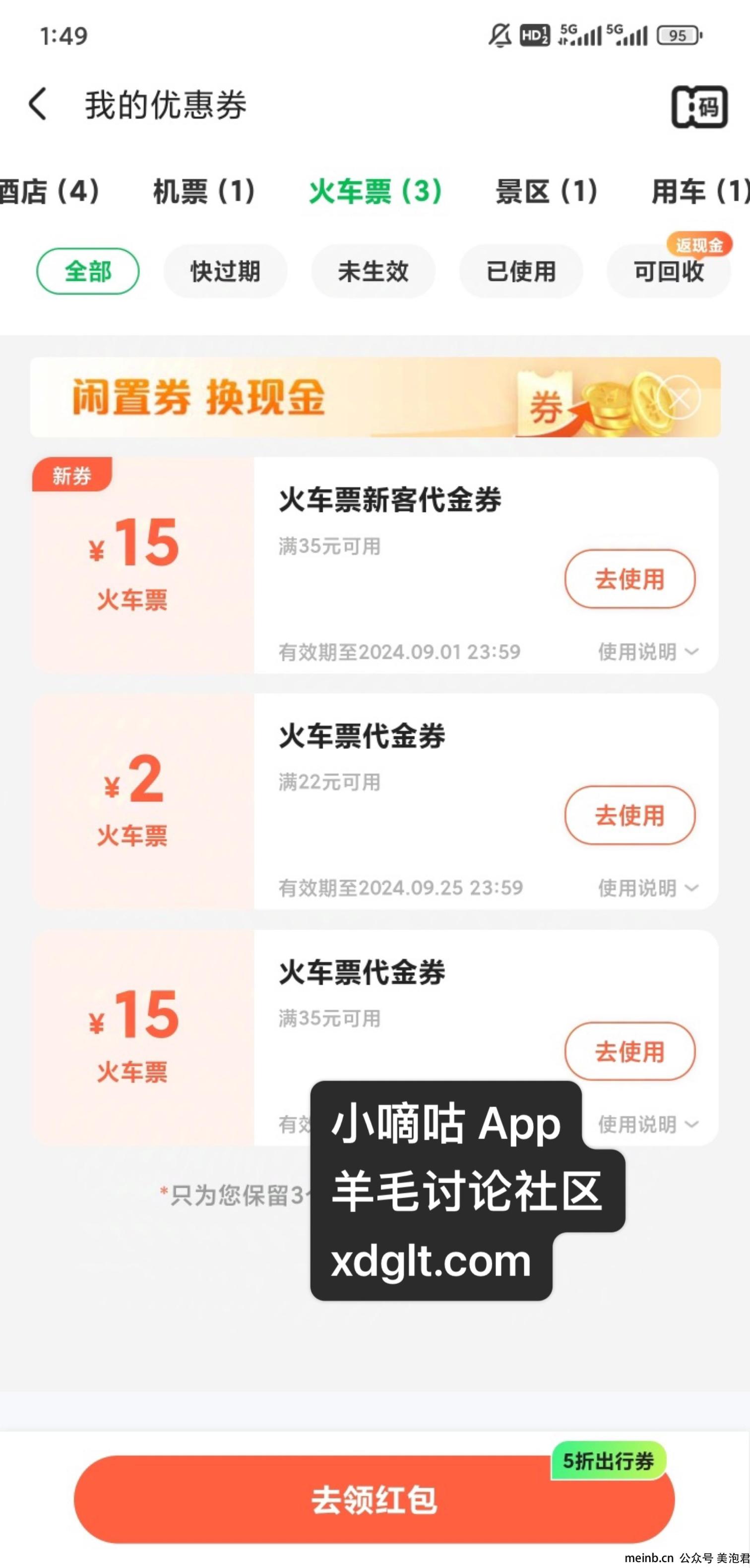This screenshot has width=750, height=1568.
Task: Switch to the 机票 (1) tab
Action: click(204, 192)
